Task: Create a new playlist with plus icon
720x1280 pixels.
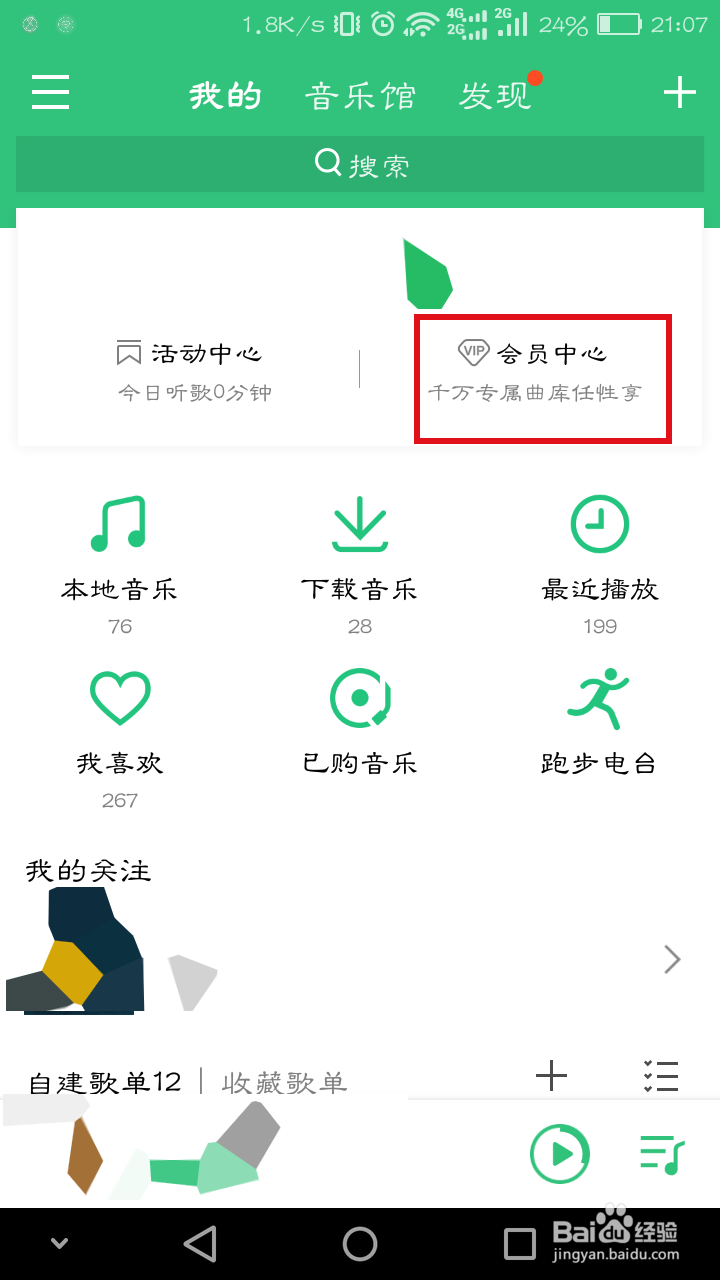Action: 551,1076
